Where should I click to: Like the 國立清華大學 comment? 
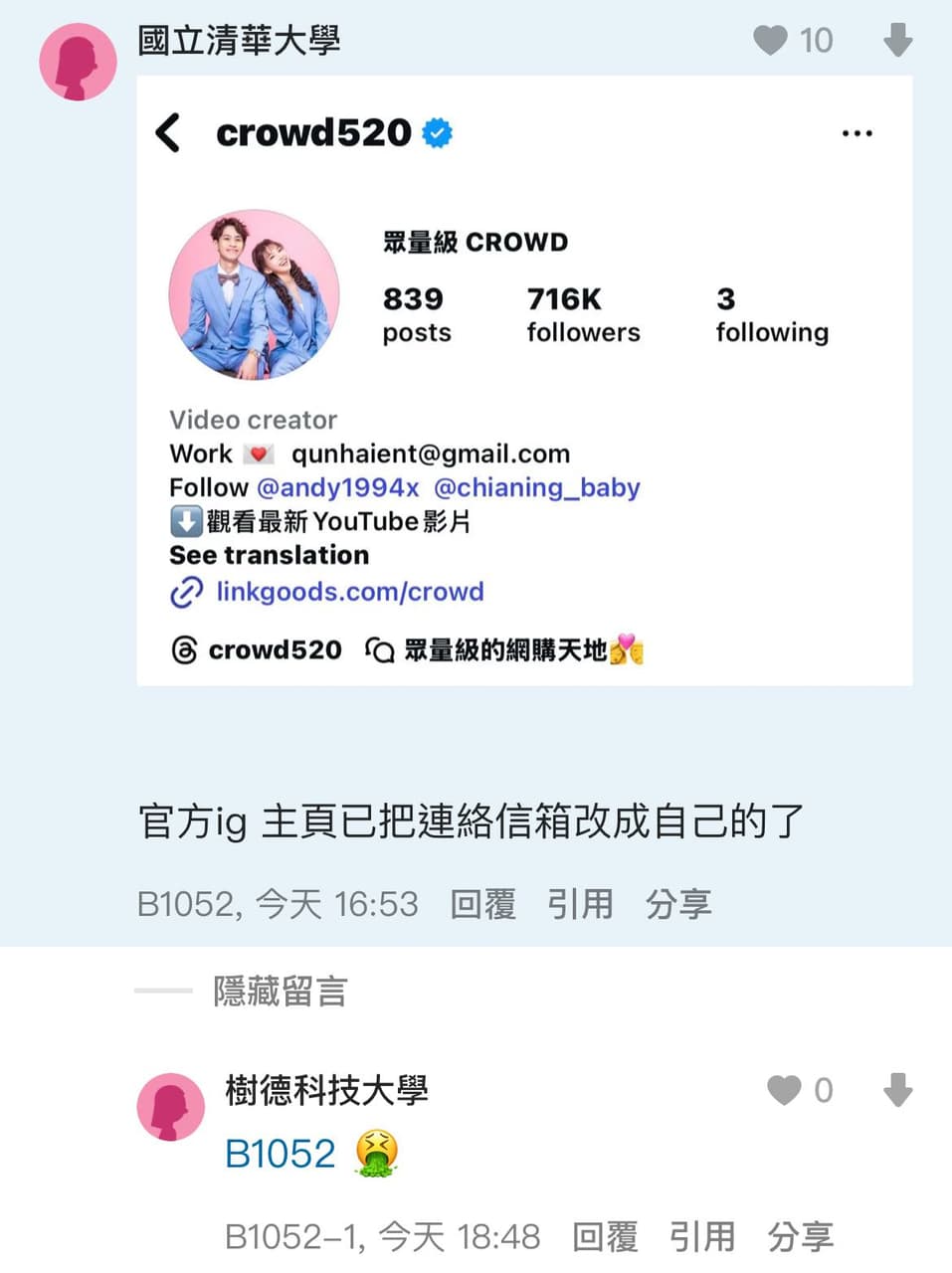(771, 41)
